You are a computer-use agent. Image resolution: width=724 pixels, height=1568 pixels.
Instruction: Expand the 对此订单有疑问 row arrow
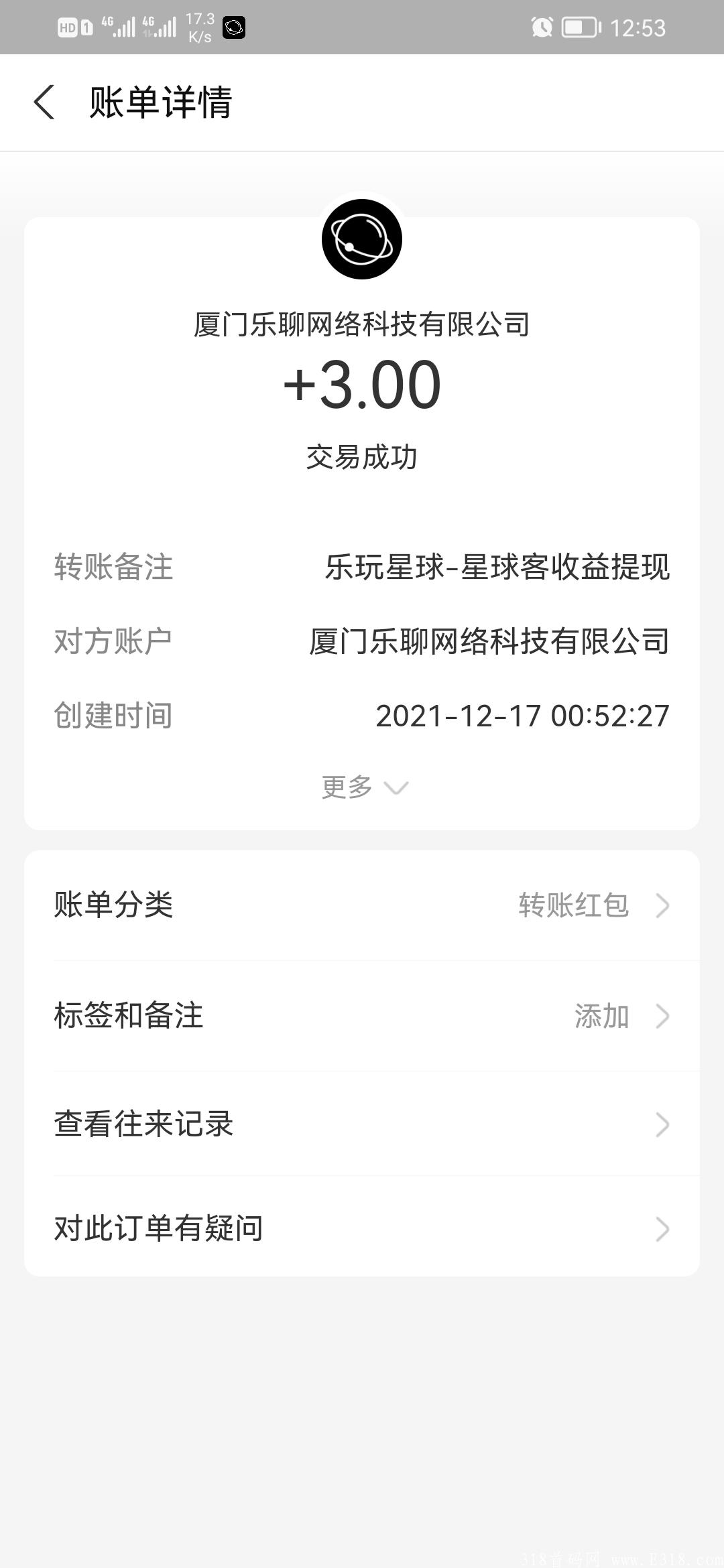662,1228
